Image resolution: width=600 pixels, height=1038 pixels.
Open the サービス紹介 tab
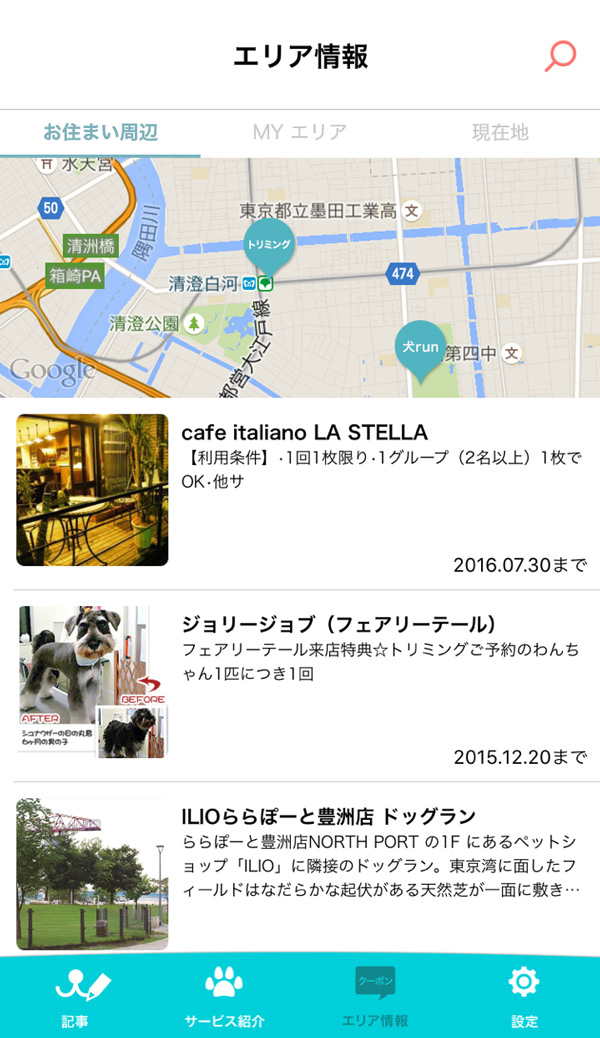tap(224, 996)
